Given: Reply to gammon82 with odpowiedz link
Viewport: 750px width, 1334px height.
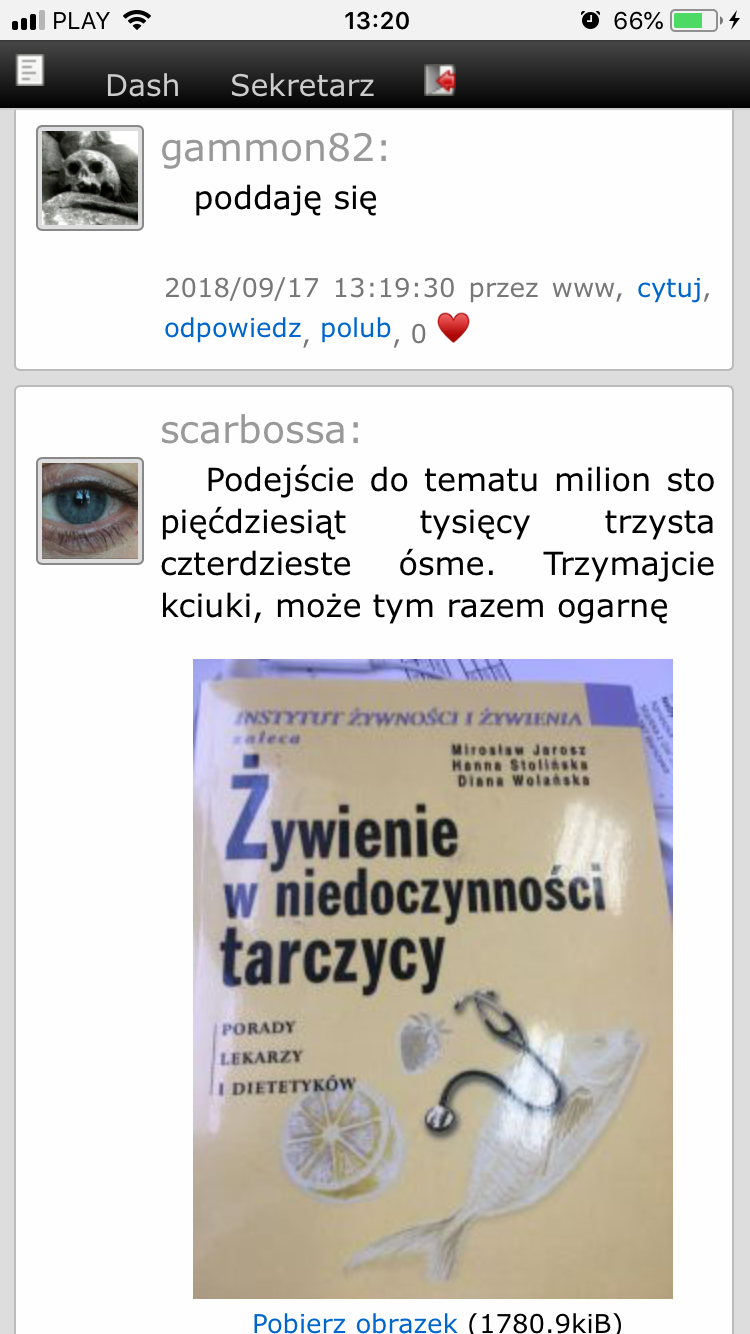Looking at the screenshot, I should point(233,328).
